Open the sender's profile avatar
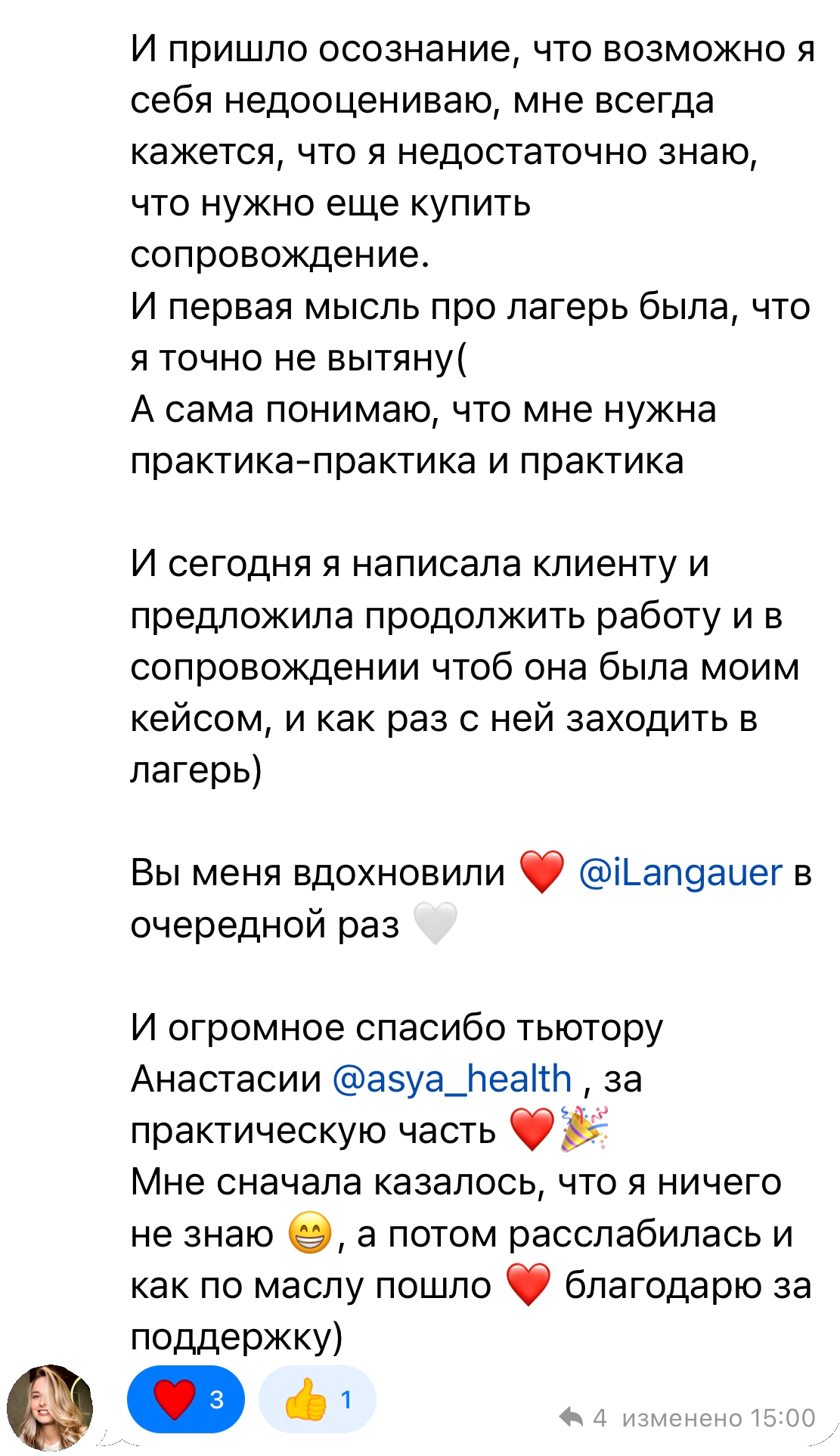Screen dimensions: 840x1456 (50, 1408)
